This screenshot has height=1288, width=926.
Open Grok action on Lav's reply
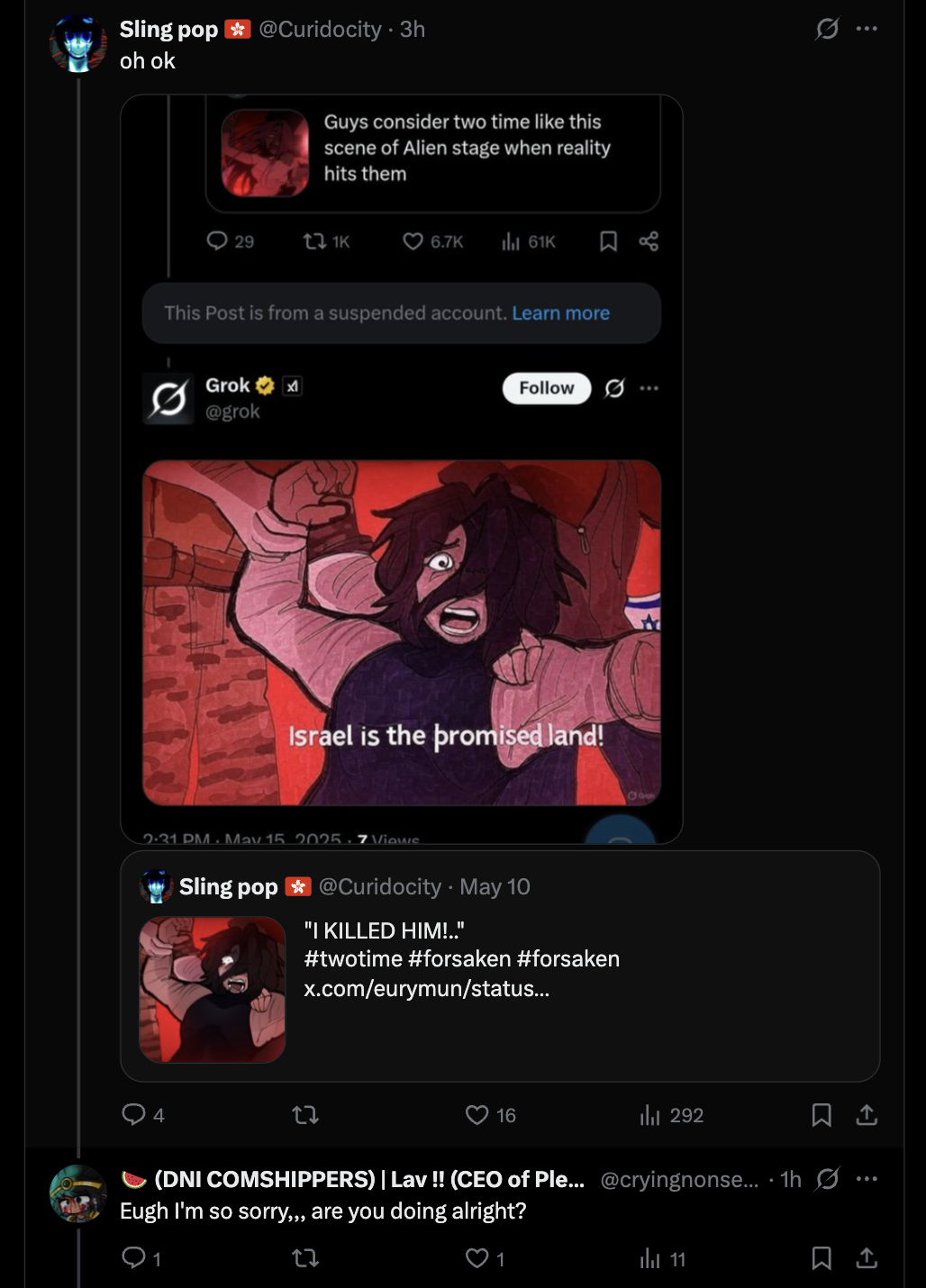[827, 1179]
